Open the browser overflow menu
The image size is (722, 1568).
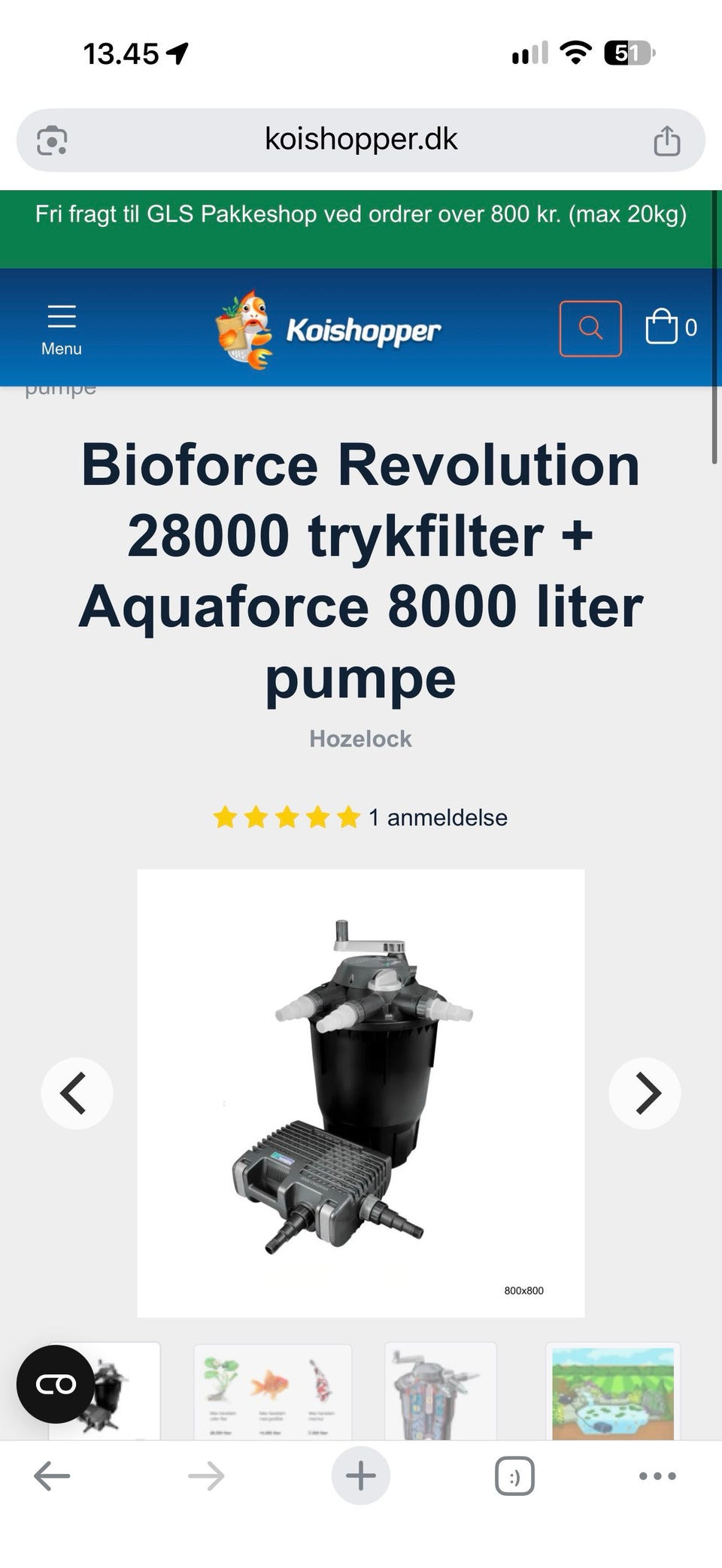click(658, 1476)
